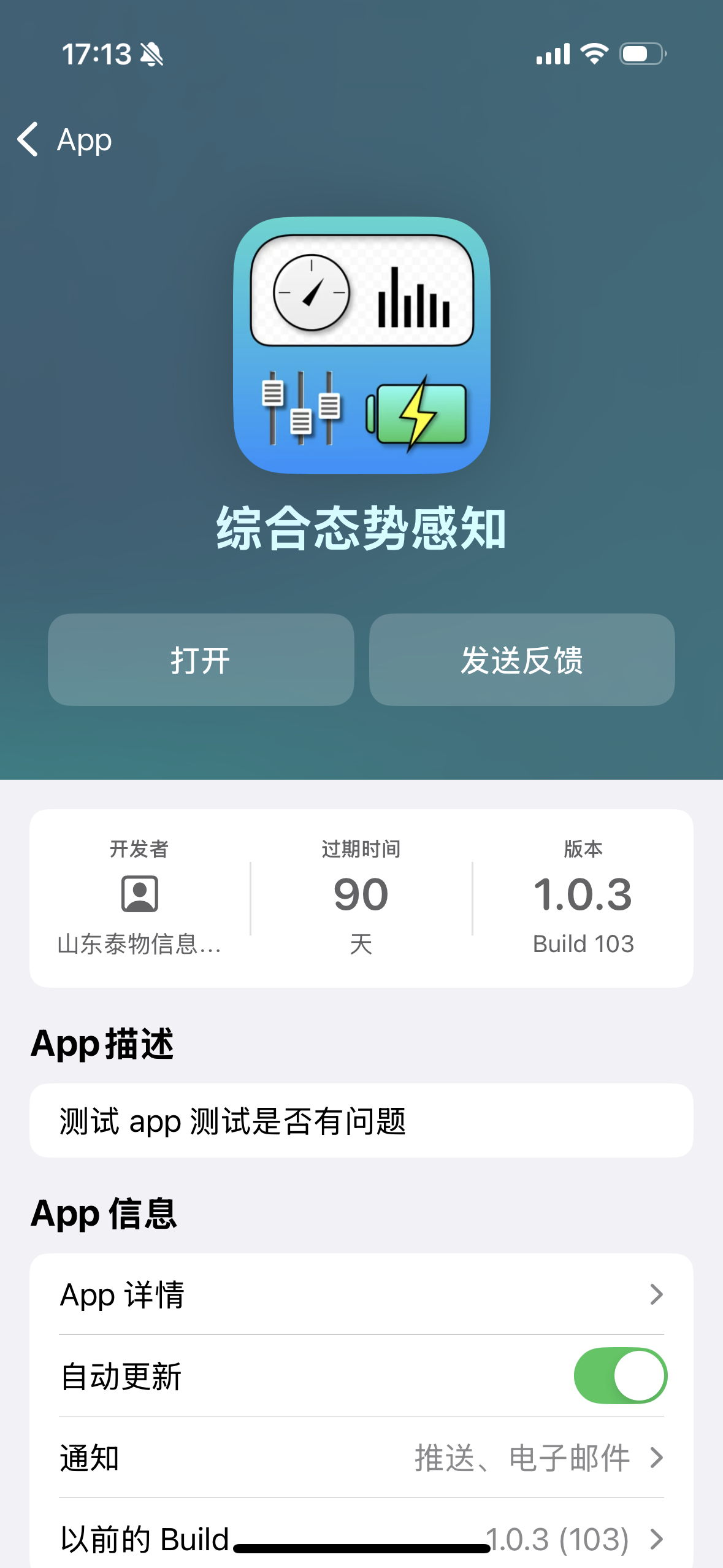Screen dimensions: 723x1568
Task: Open the App 详情 row
Action: 361,1294
